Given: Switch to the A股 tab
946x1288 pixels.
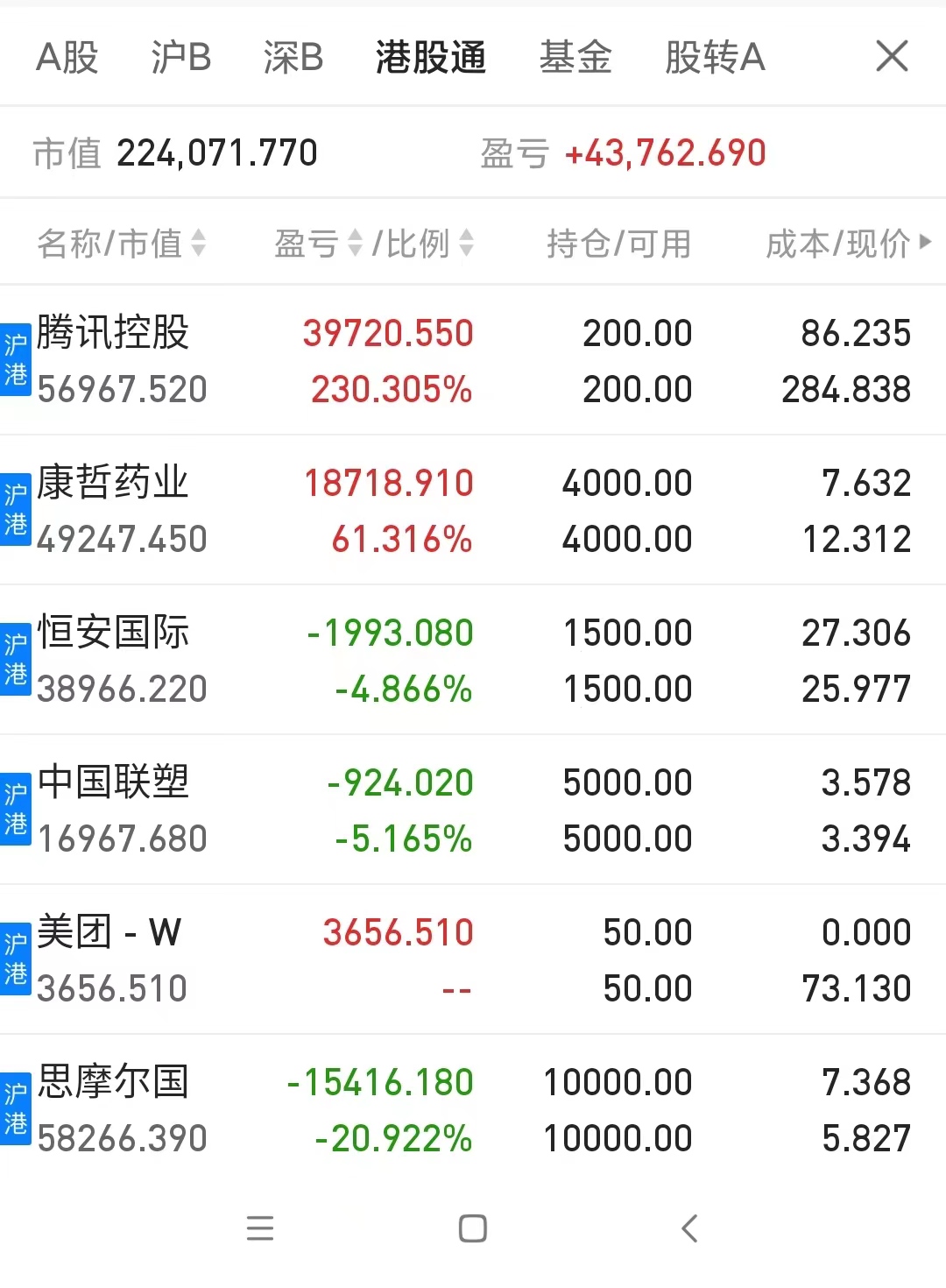Looking at the screenshot, I should 67,58.
